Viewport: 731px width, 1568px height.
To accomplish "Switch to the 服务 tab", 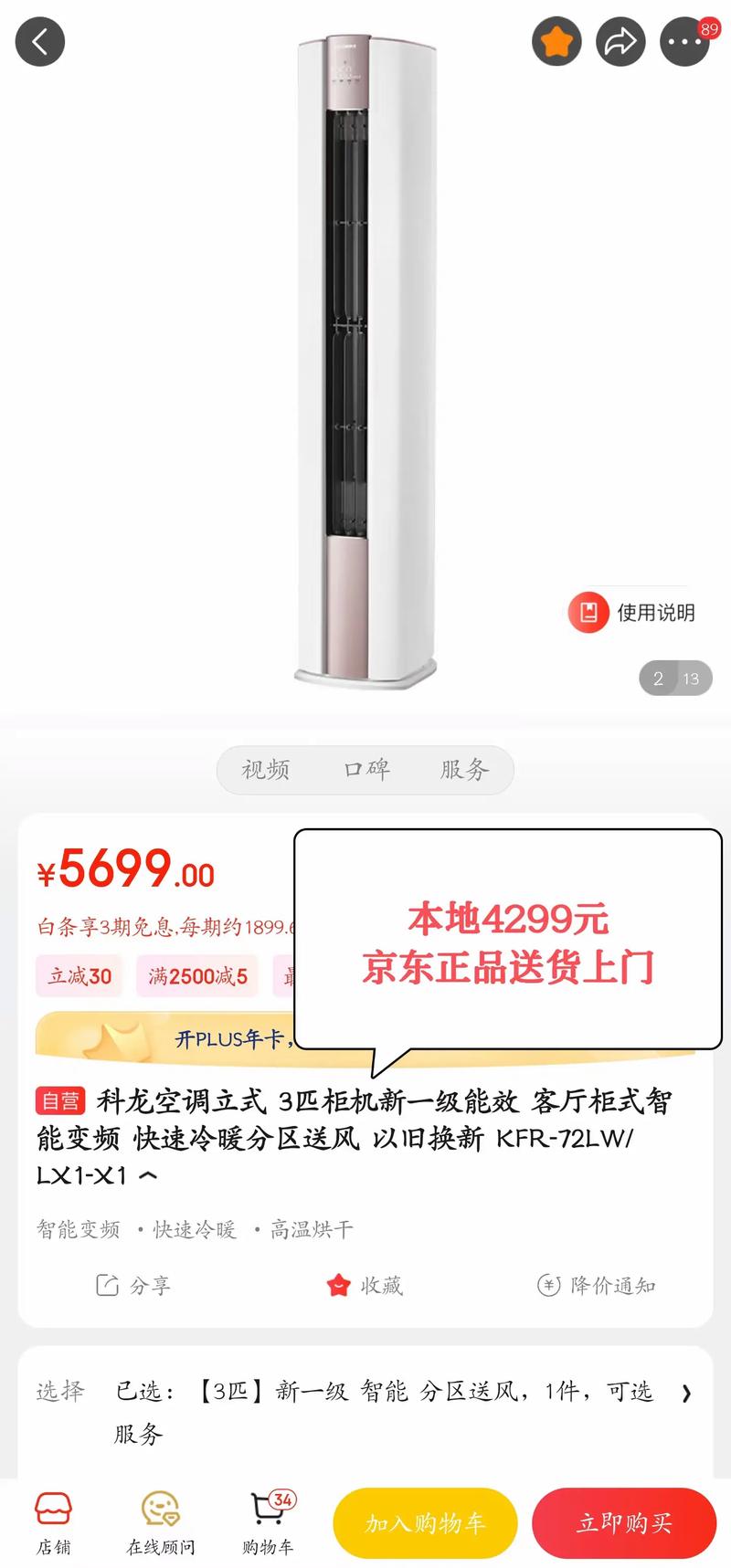I will click(464, 770).
